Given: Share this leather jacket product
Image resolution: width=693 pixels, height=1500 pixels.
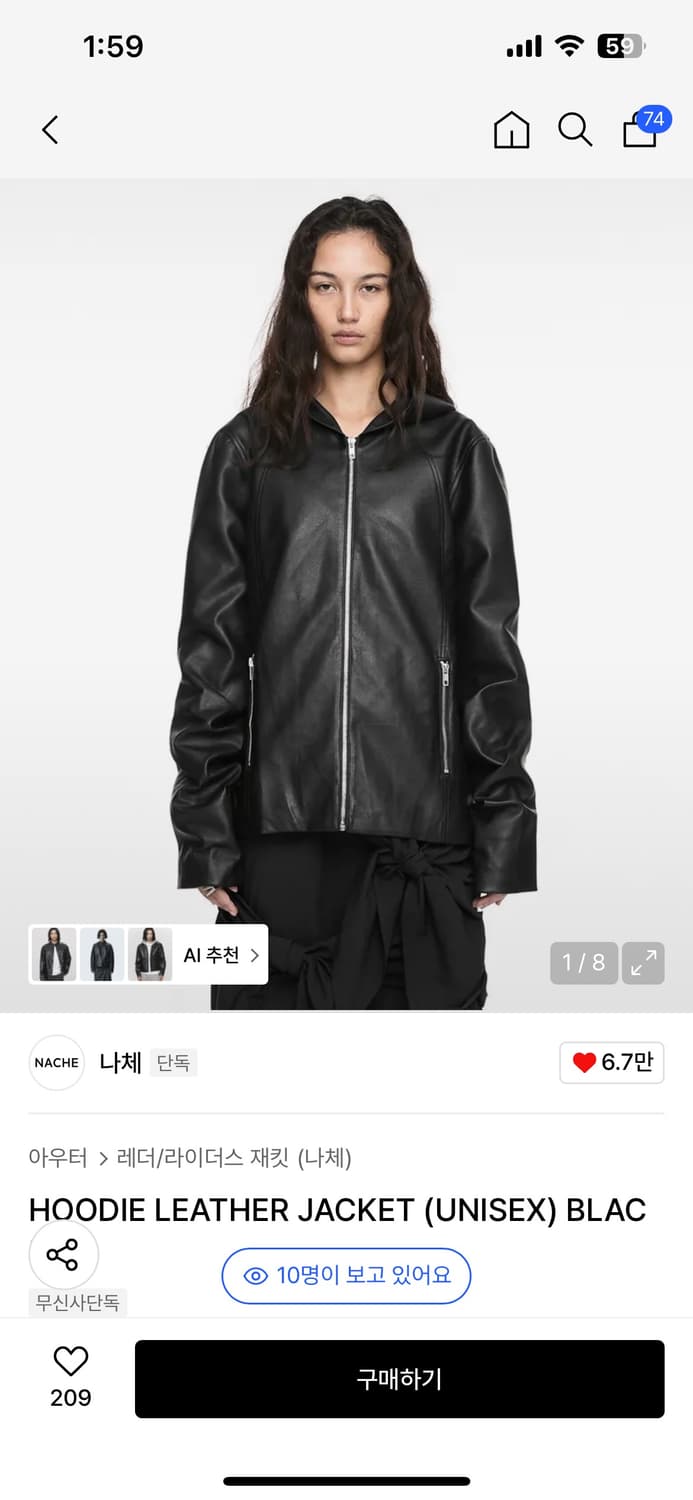Looking at the screenshot, I should [x=63, y=1255].
